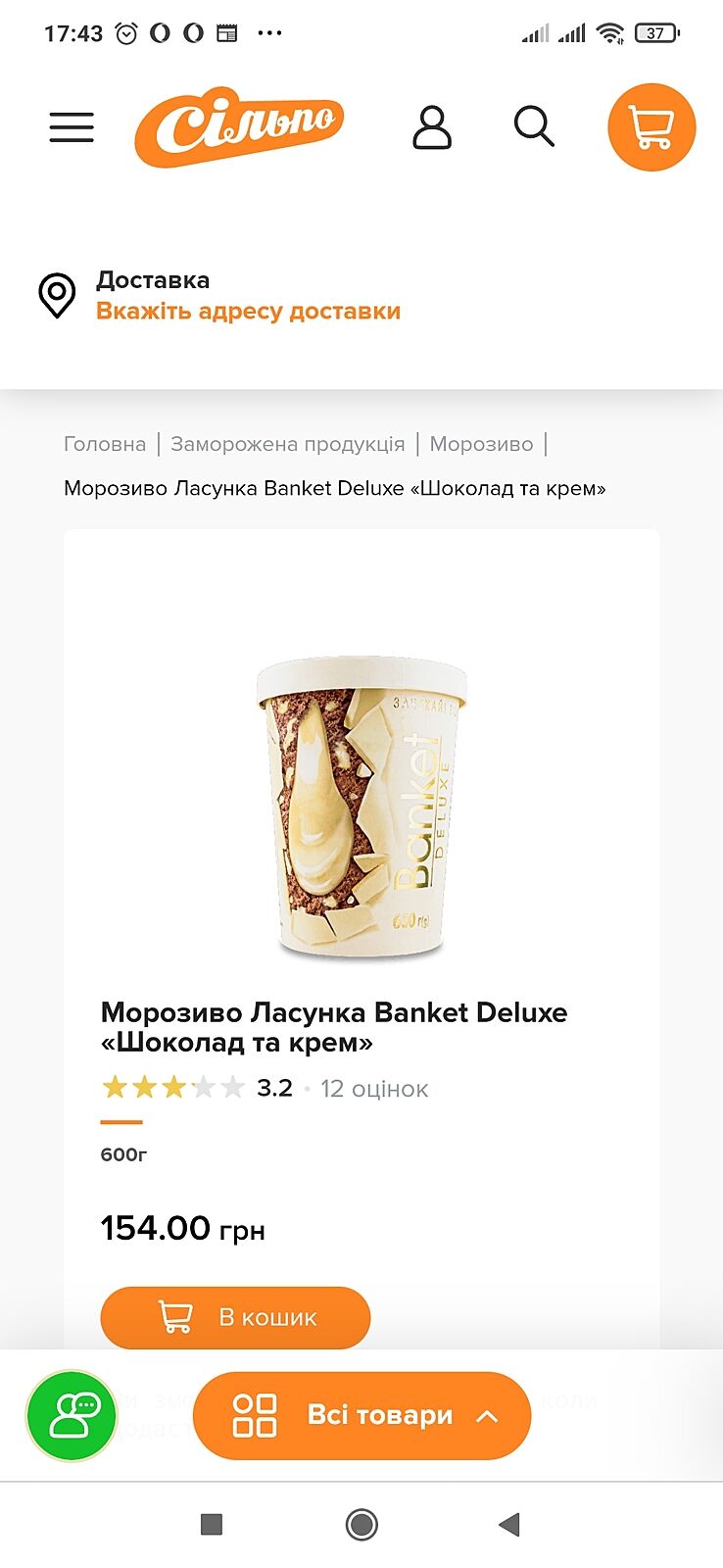Open 'Заморожена продукція' breadcrumb
The width and height of the screenshot is (723, 1568).
[287, 444]
